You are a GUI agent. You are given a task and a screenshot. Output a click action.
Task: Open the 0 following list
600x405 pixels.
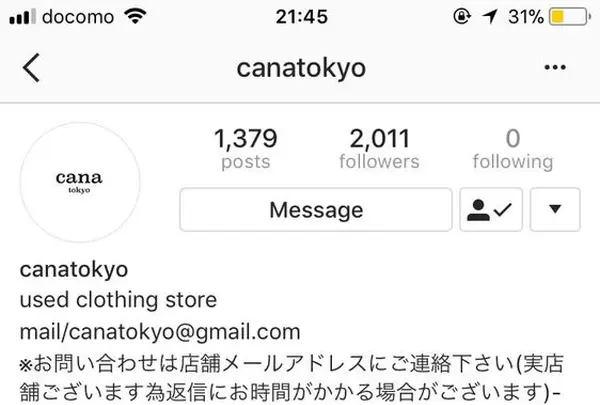pos(514,148)
